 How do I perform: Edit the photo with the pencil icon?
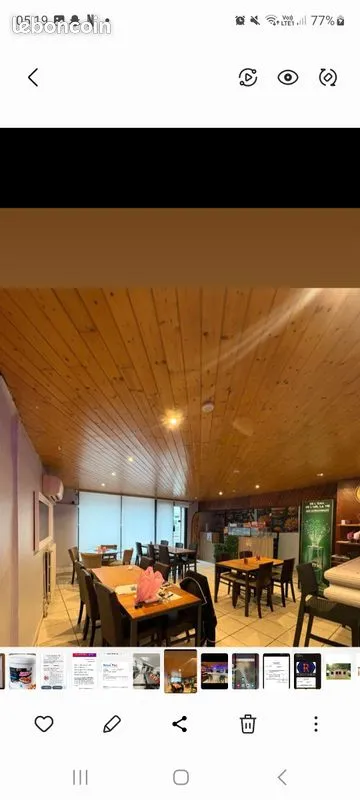click(112, 723)
